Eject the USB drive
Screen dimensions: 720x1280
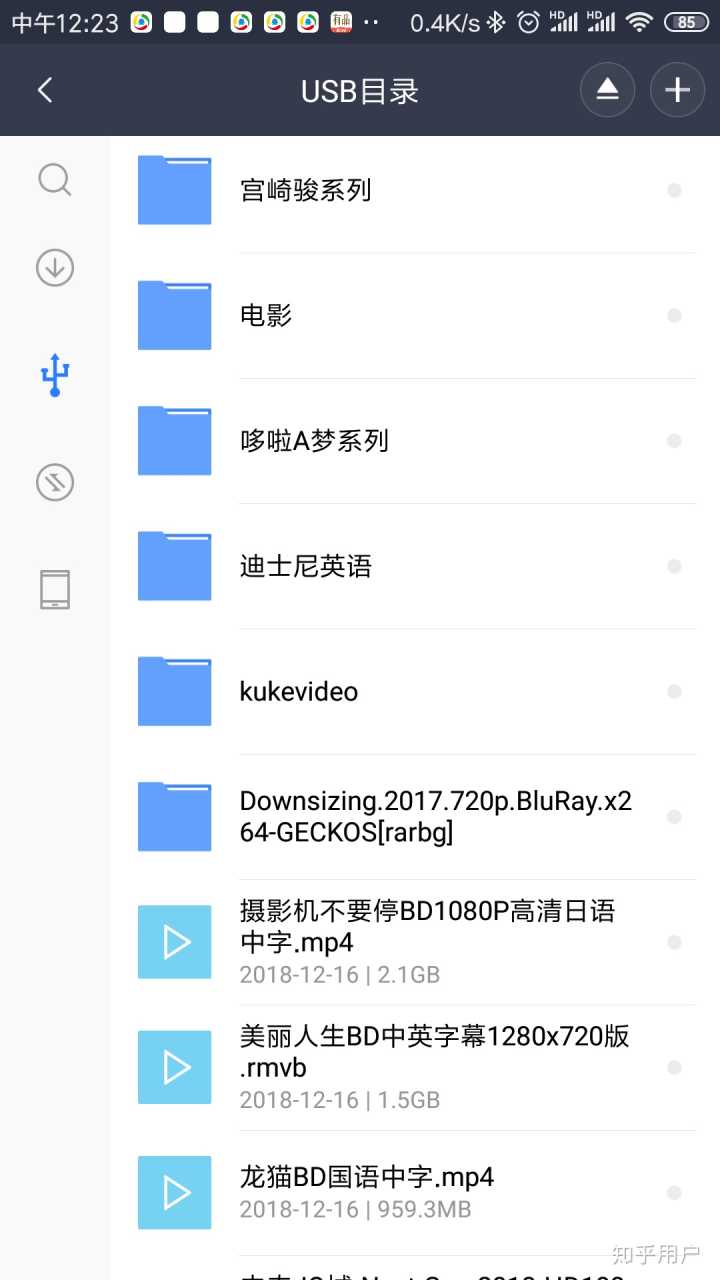coord(607,89)
